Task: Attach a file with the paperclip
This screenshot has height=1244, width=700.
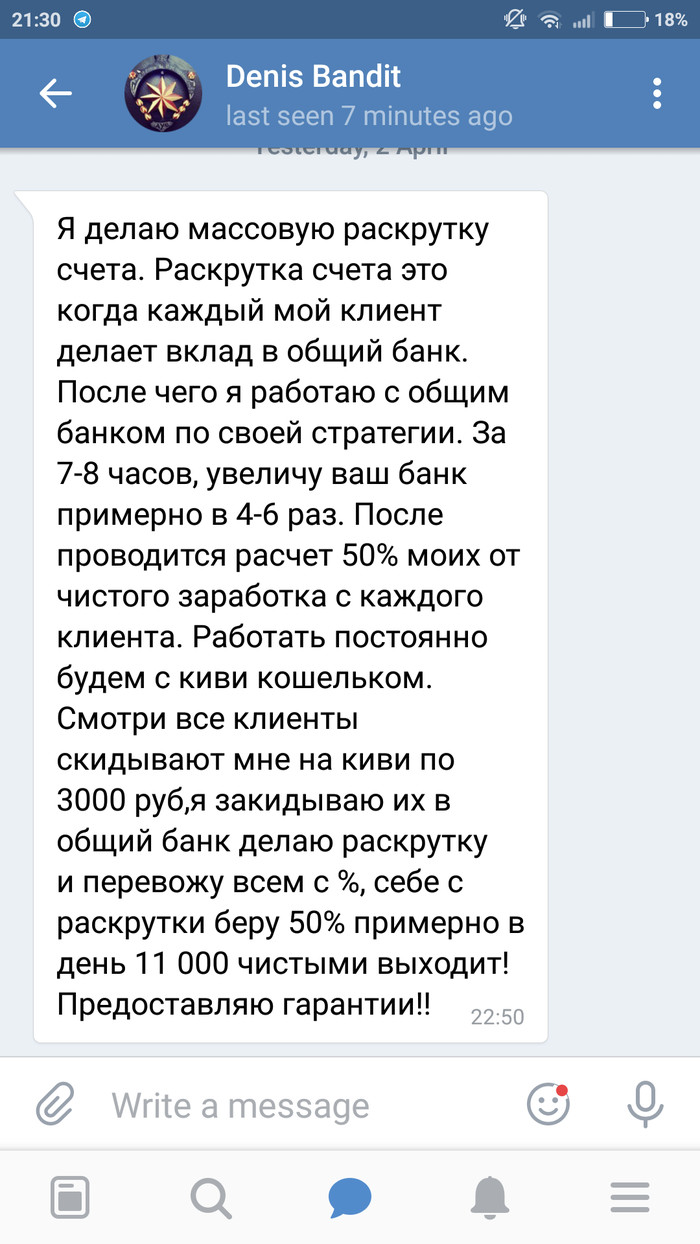Action: point(56,1105)
